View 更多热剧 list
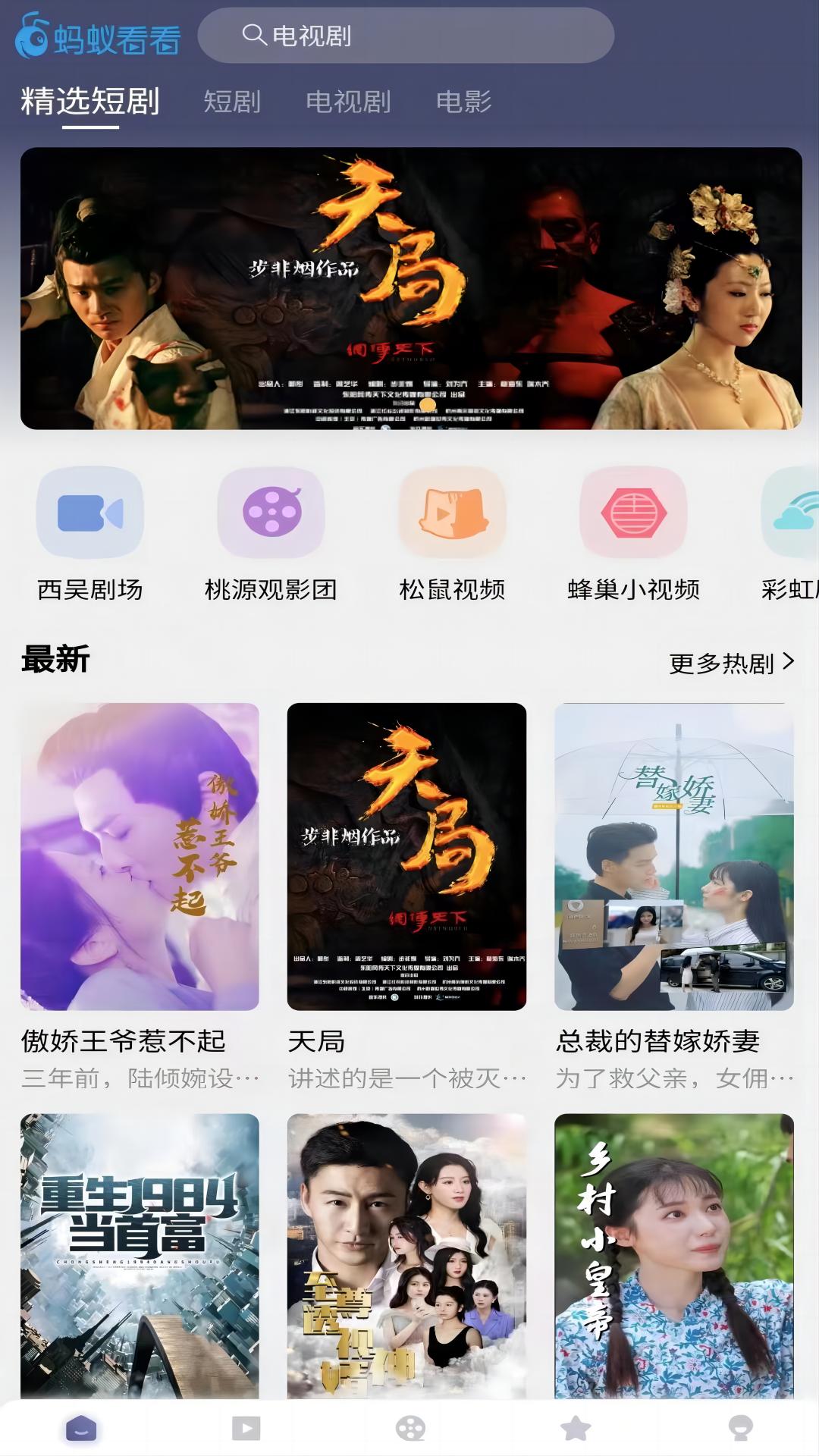Image resolution: width=819 pixels, height=1456 pixels. coord(731,664)
